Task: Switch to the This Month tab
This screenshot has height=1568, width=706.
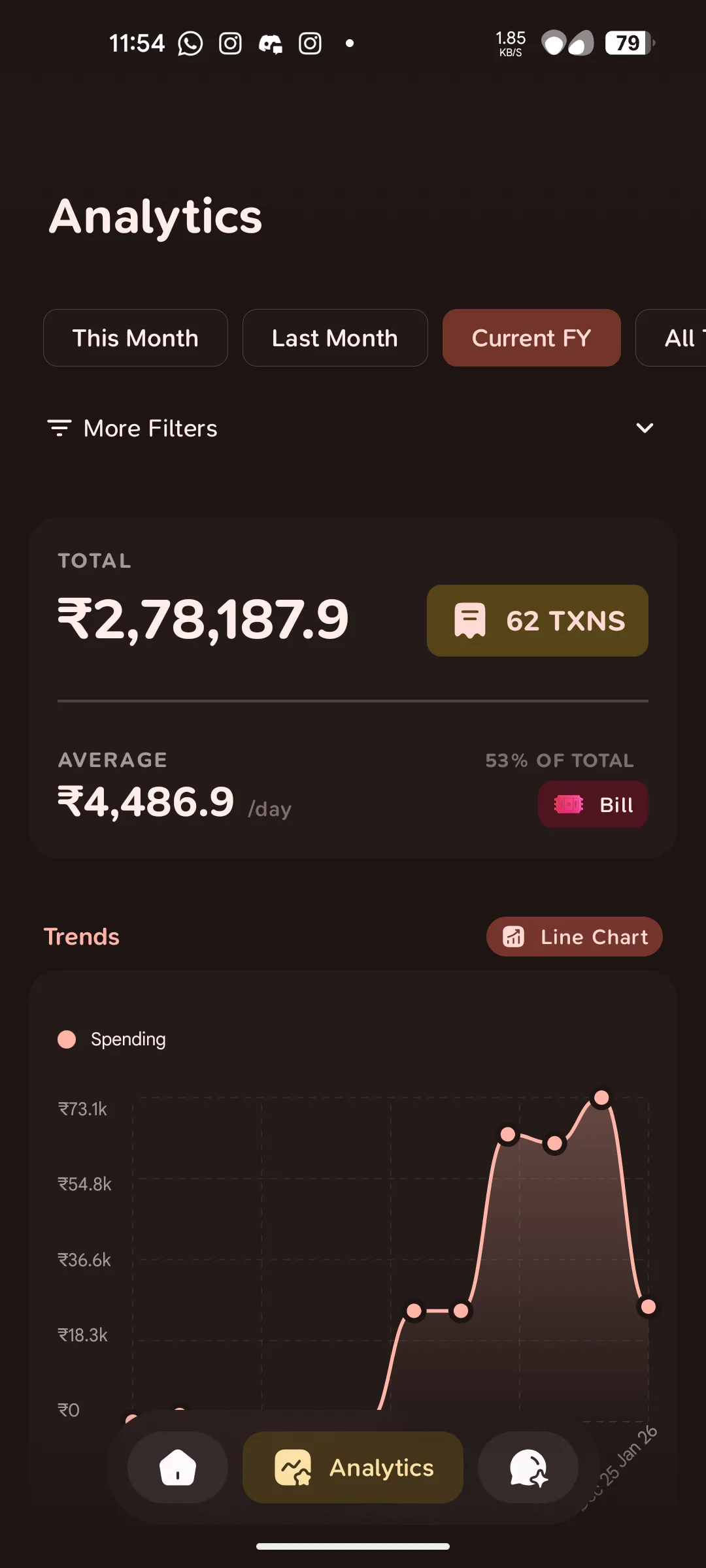Action: point(135,338)
